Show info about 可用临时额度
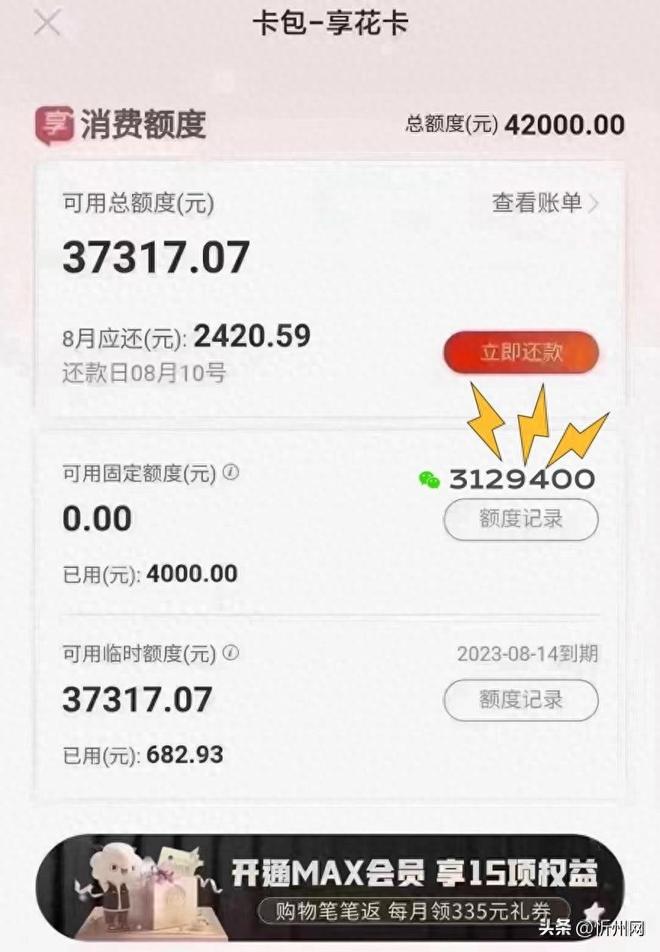 231,653
